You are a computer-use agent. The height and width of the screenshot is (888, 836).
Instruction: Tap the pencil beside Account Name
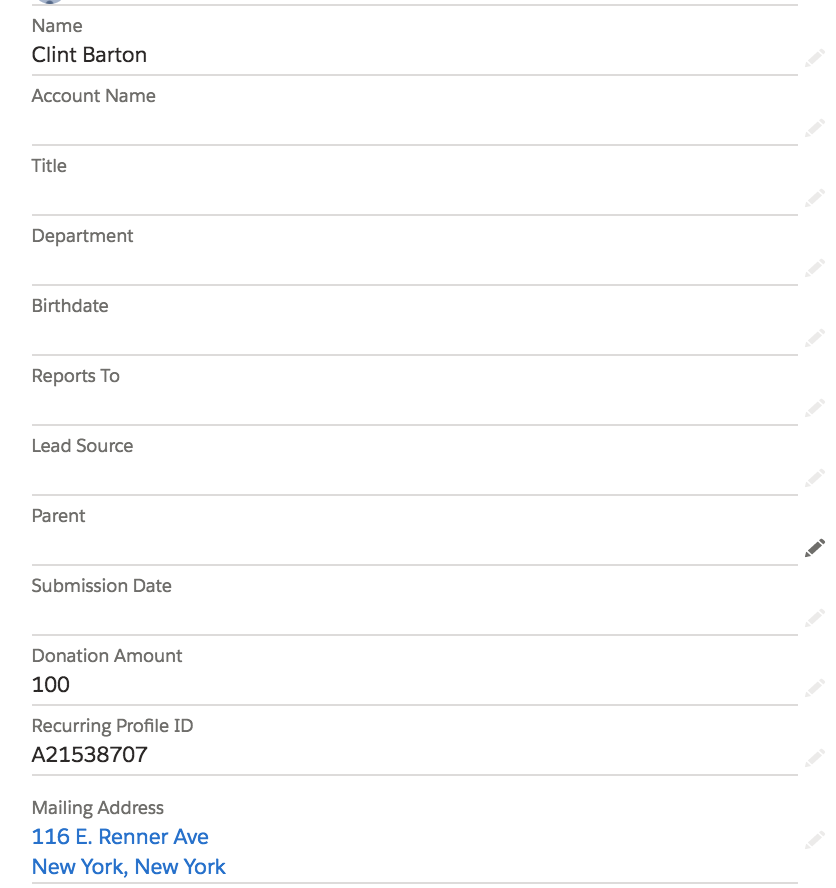click(x=814, y=130)
